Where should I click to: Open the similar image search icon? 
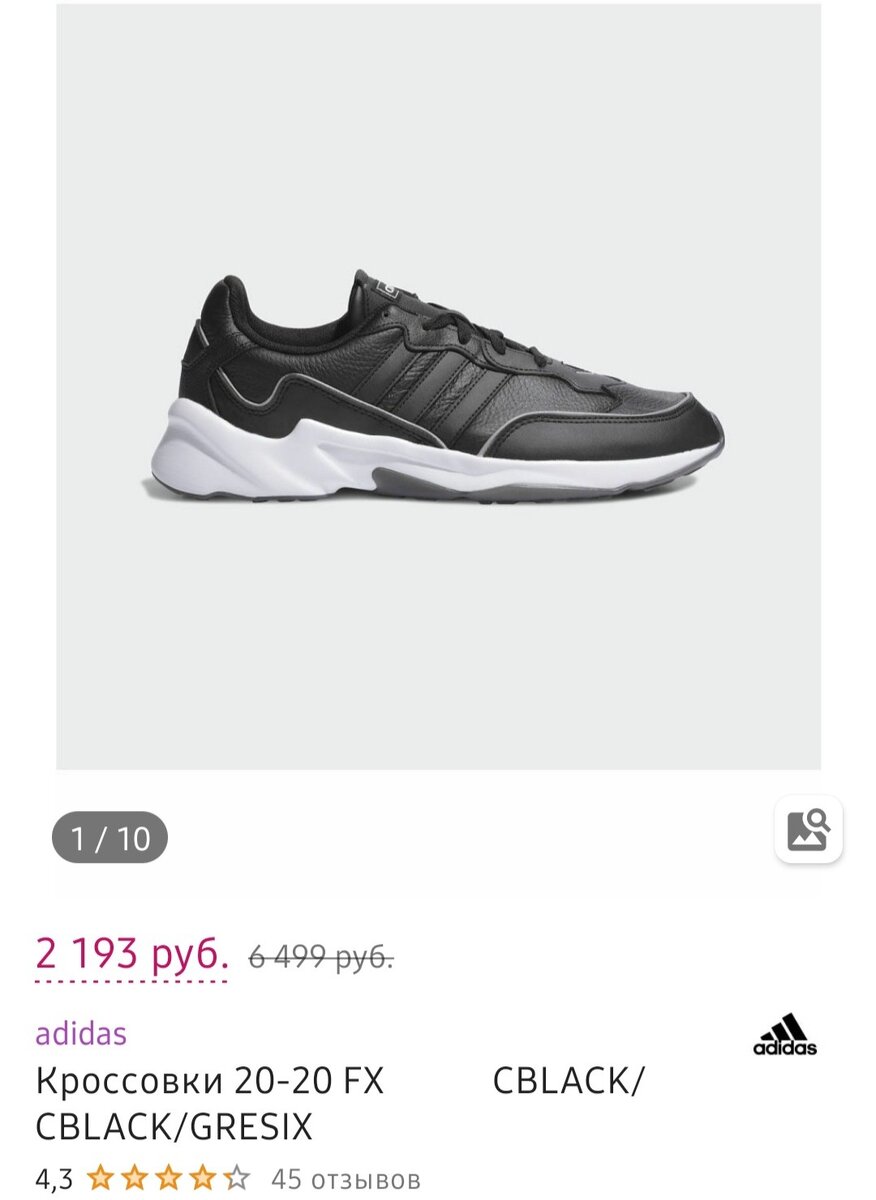(x=808, y=830)
